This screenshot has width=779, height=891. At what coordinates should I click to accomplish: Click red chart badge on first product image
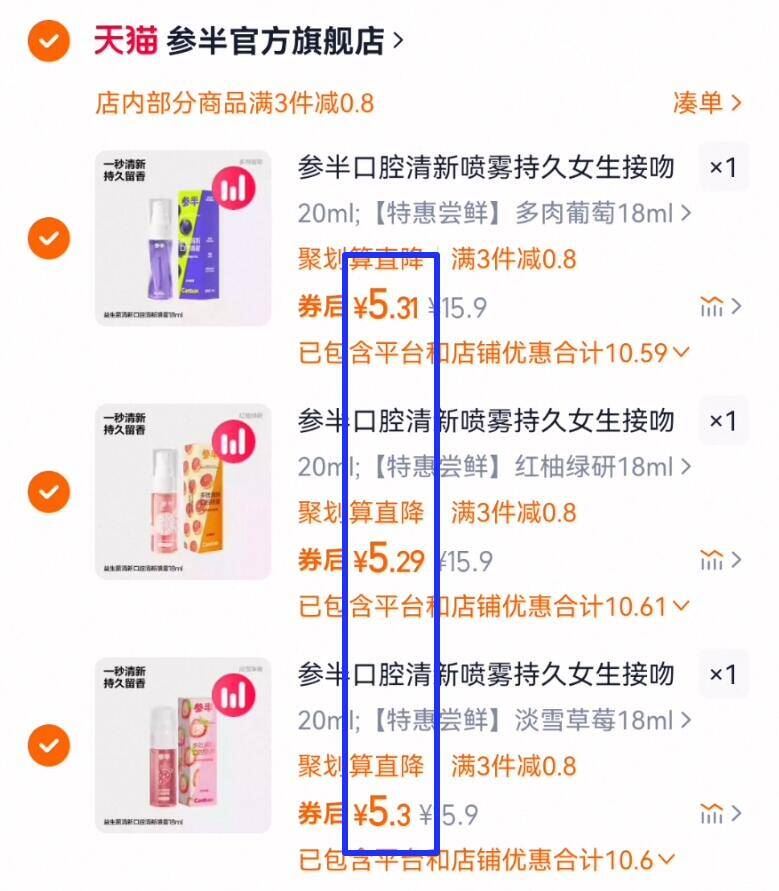pos(234,188)
